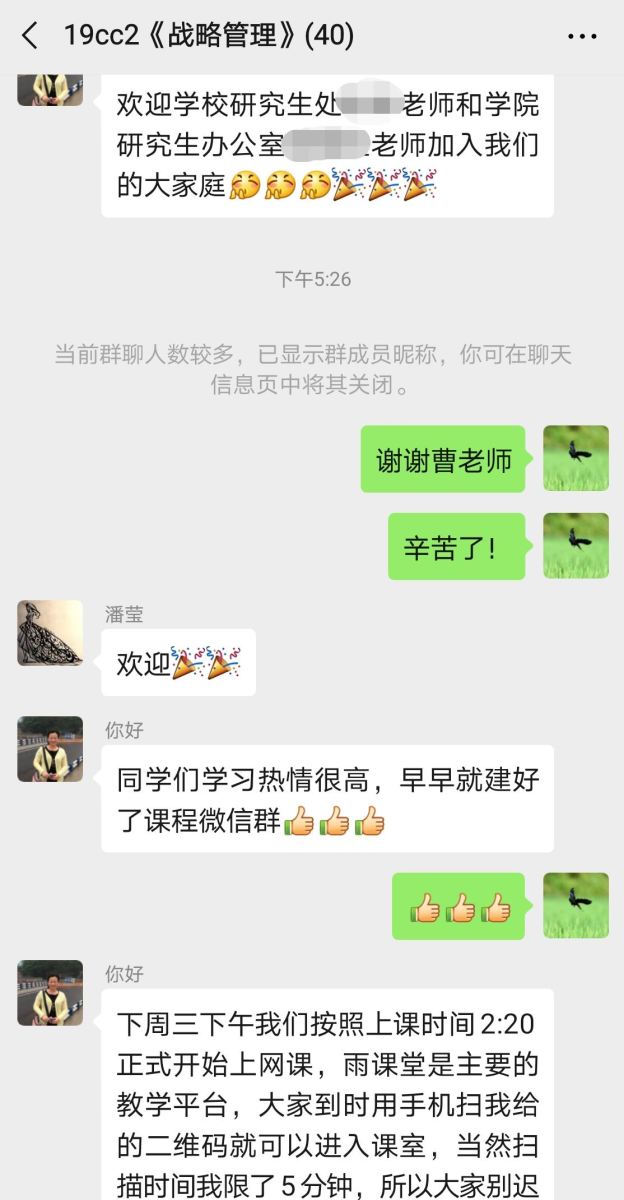The width and height of the screenshot is (624, 1200).
Task: Tap the avatar beside 同学们学习热情很高 message
Action: coord(50,749)
